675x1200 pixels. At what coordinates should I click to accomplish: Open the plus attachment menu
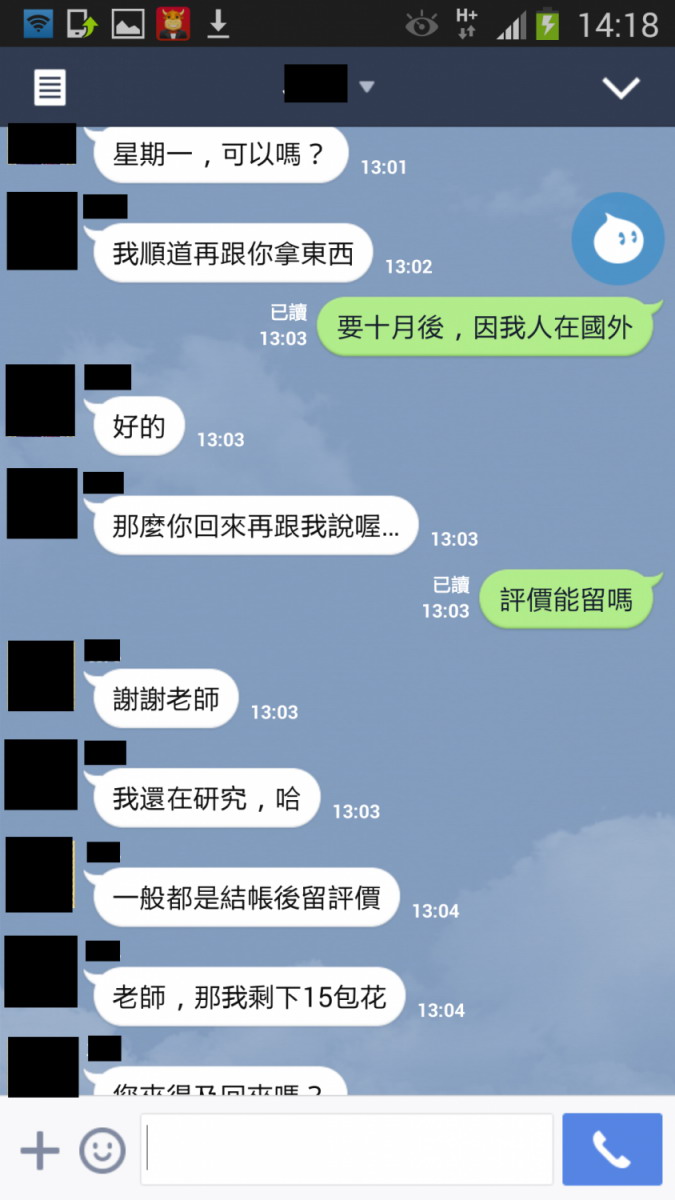40,1151
